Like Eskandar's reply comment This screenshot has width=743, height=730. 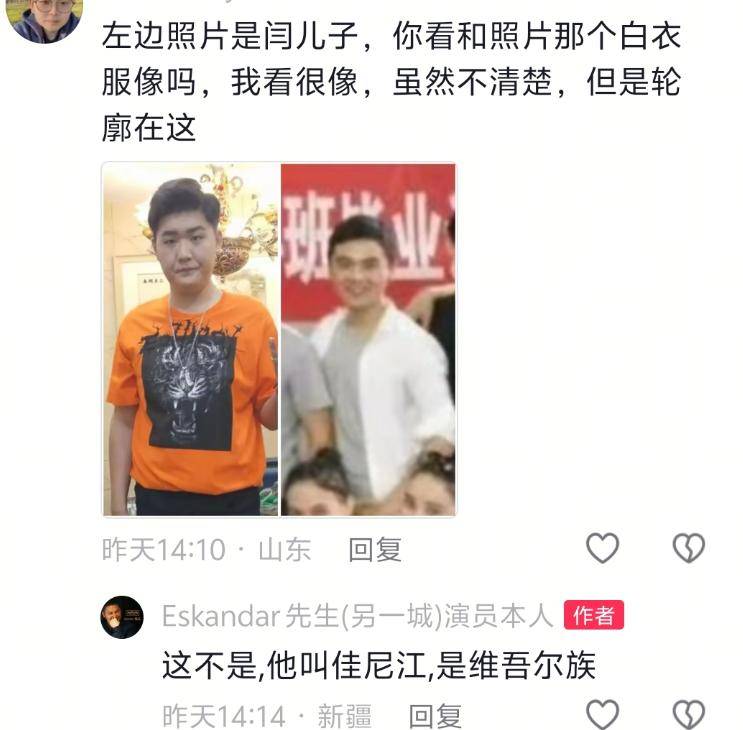(x=602, y=714)
